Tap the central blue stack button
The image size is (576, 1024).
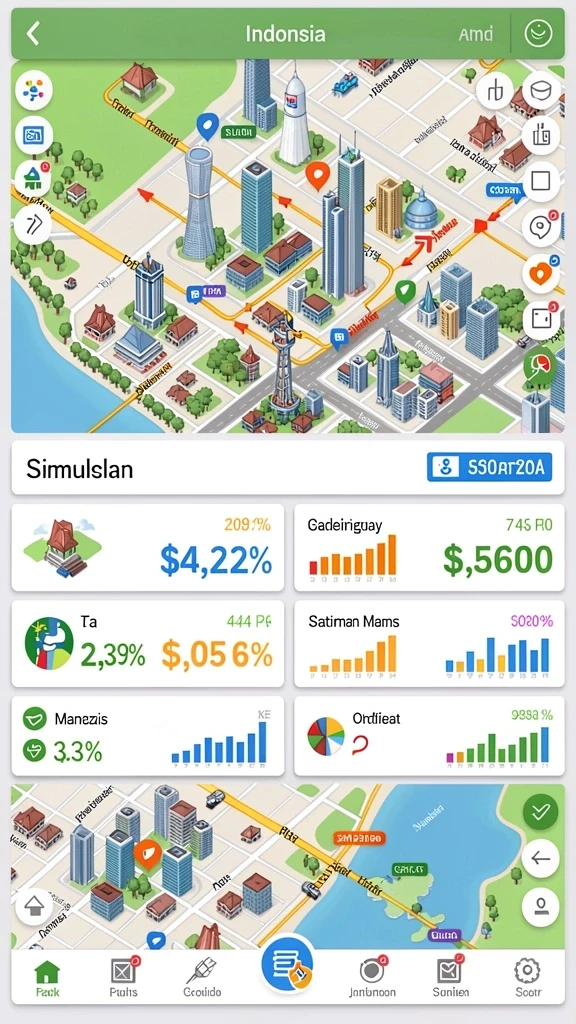coord(287,965)
